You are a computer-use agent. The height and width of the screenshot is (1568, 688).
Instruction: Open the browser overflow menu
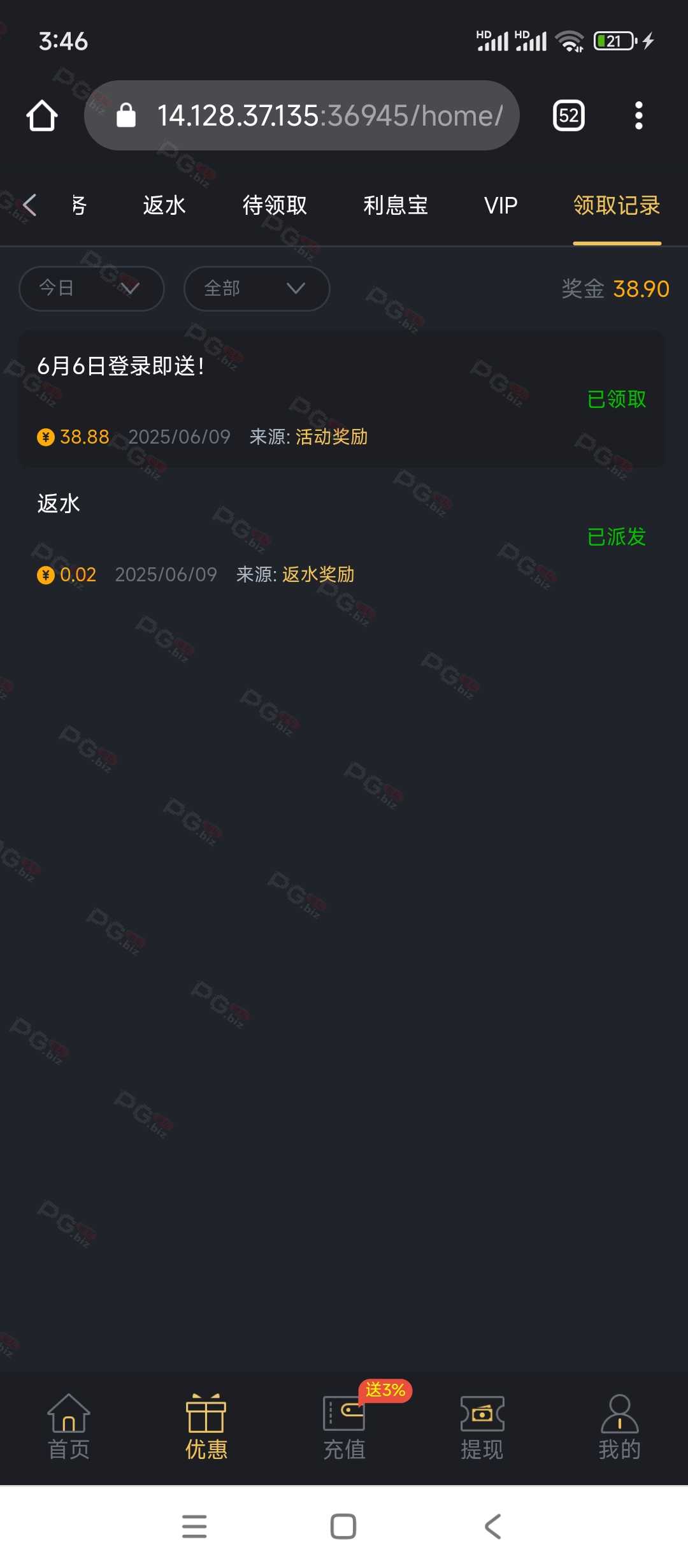[x=639, y=115]
